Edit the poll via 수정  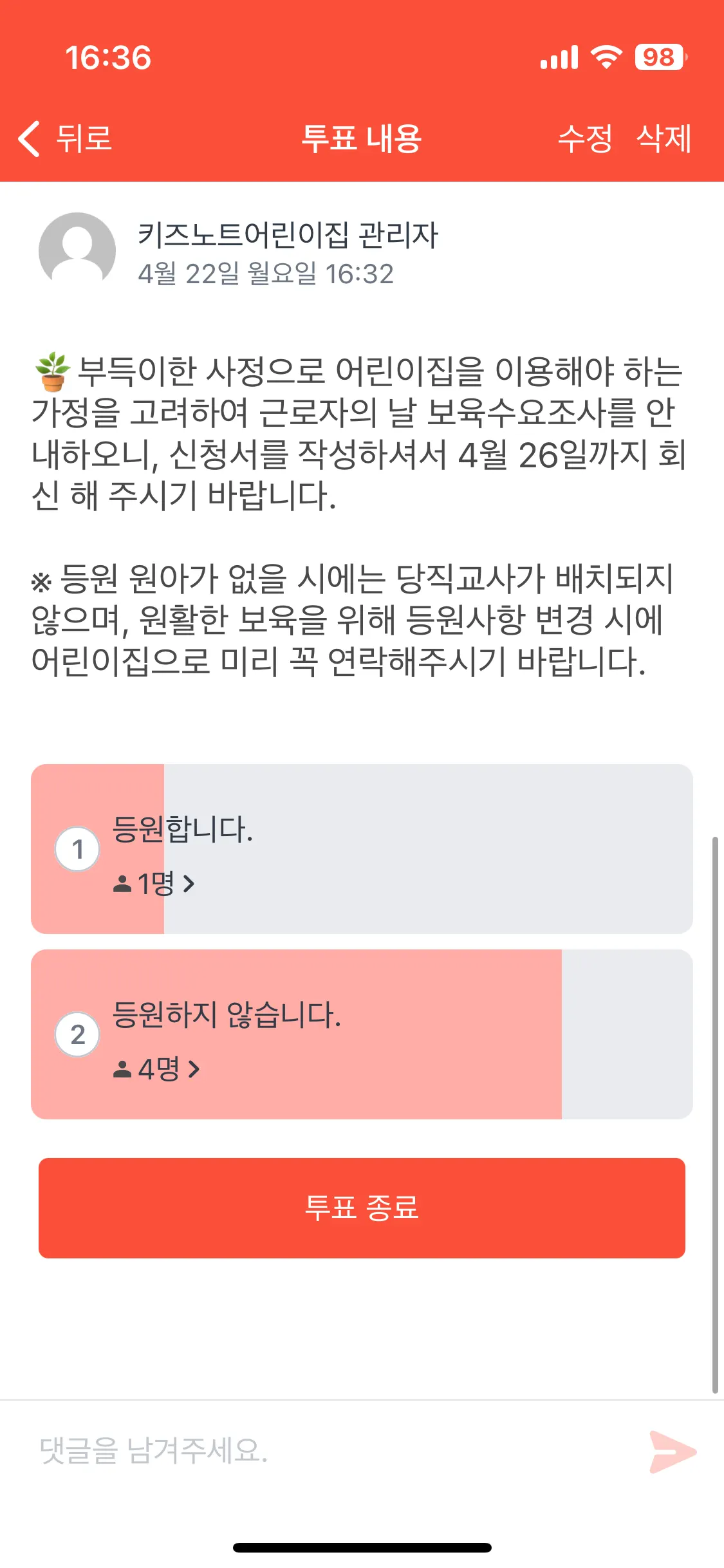584,138
